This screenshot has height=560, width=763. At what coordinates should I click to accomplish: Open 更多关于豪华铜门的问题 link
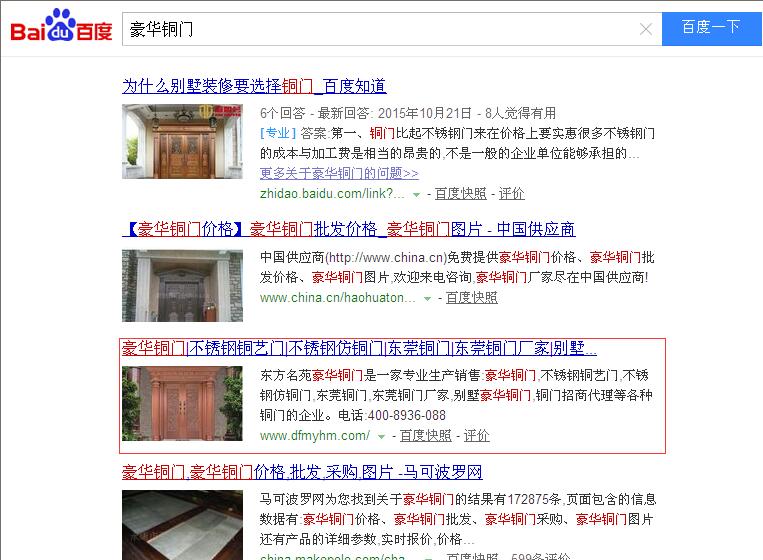click(339, 173)
